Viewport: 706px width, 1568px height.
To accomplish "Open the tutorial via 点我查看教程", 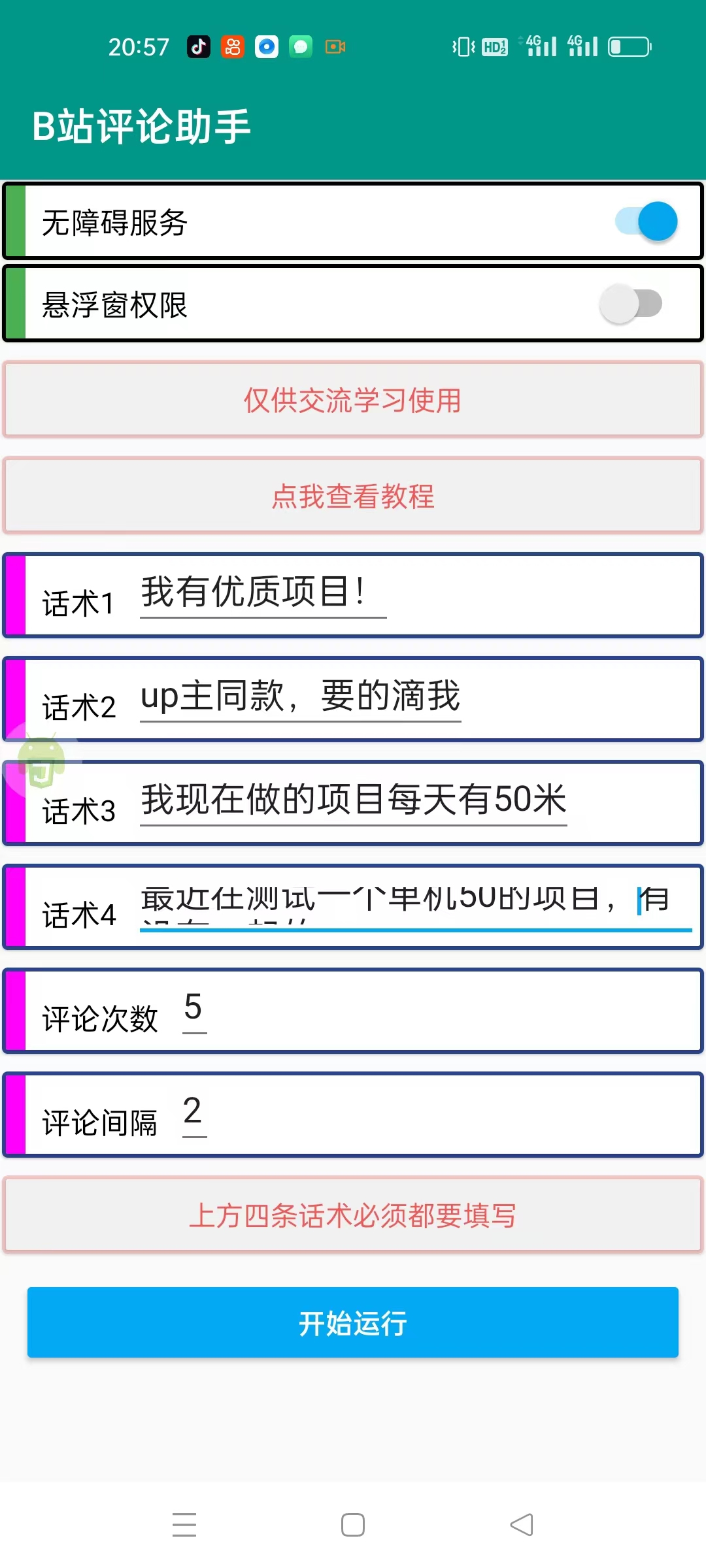I will tap(353, 496).
